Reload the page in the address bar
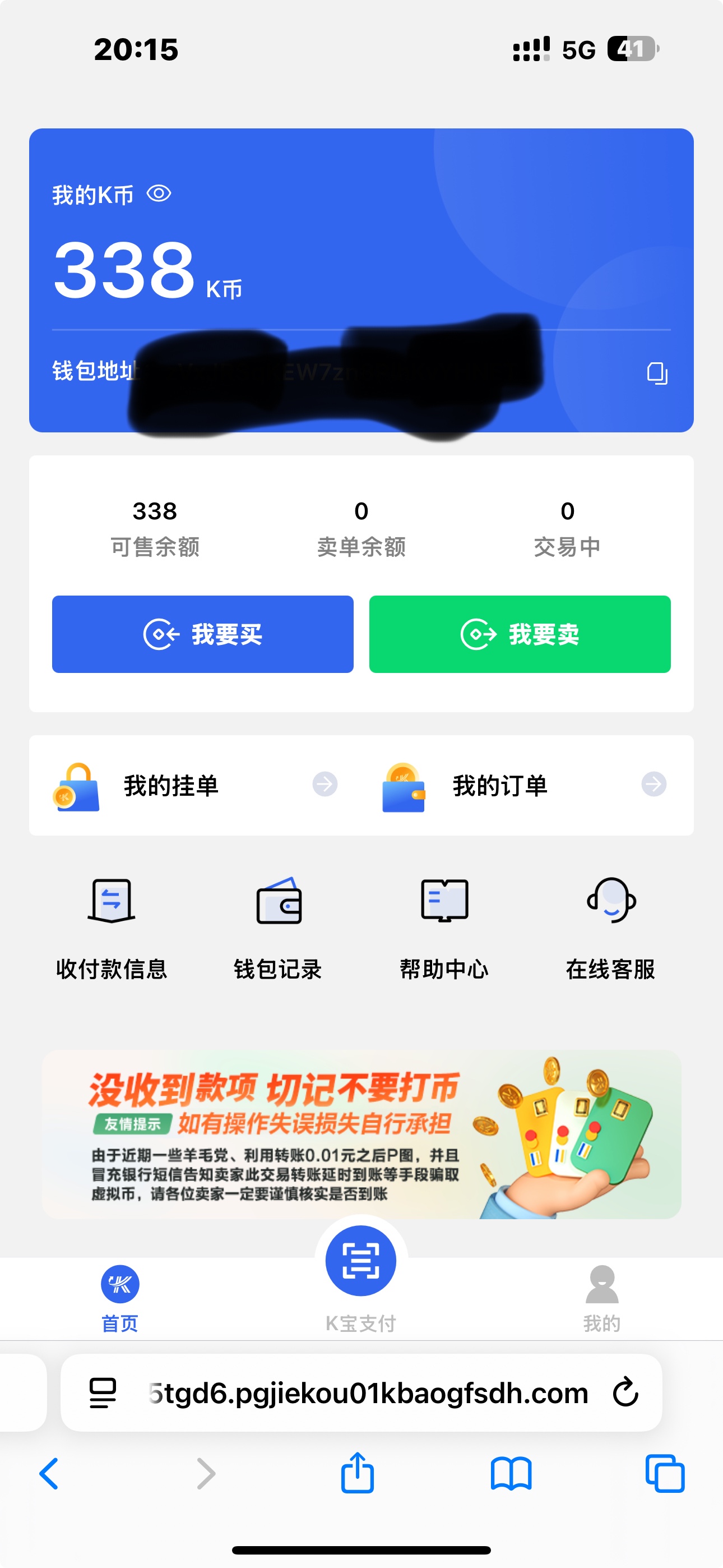This screenshot has width=723, height=1568. coord(625,1392)
